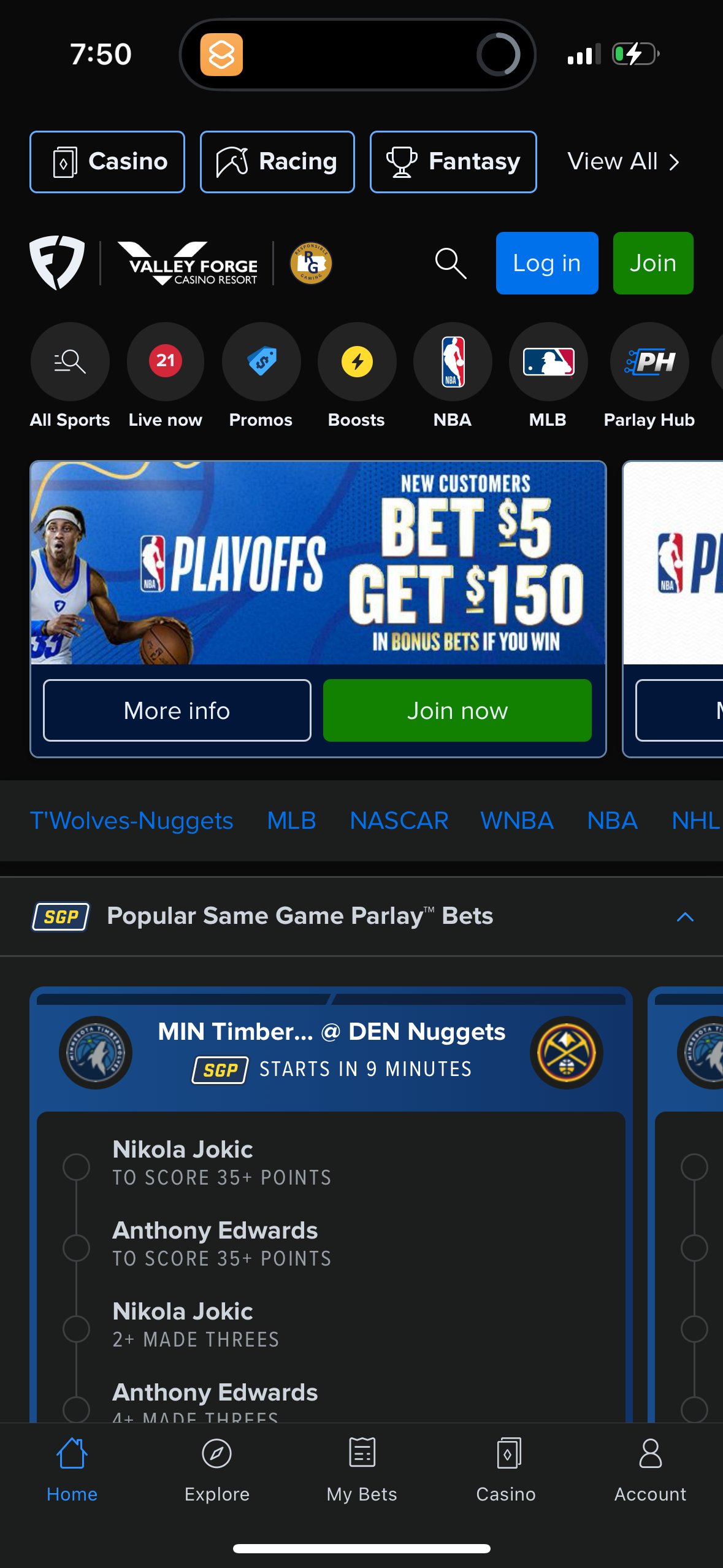Open the MLB betting section icon
This screenshot has height=1568, width=723.
(548, 362)
